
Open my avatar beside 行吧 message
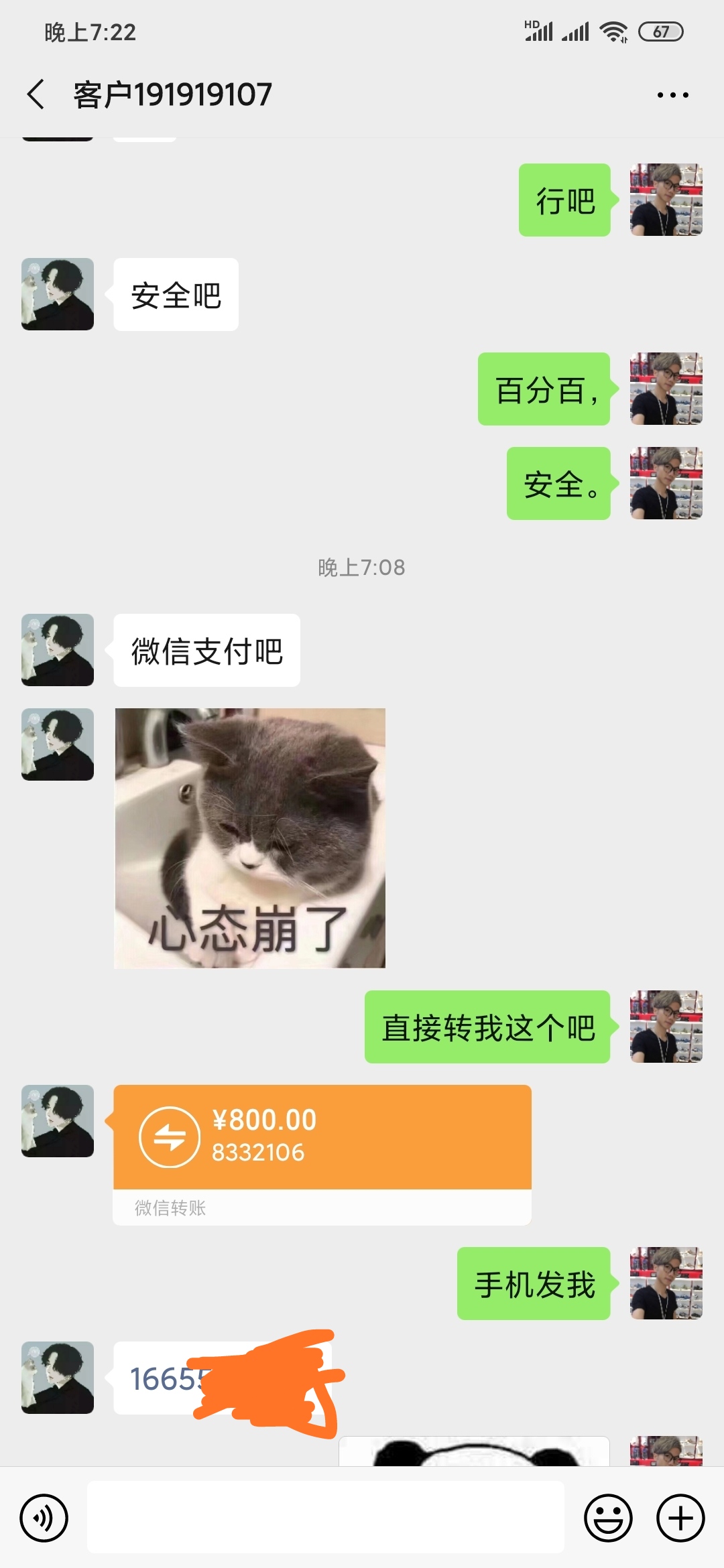666,200
